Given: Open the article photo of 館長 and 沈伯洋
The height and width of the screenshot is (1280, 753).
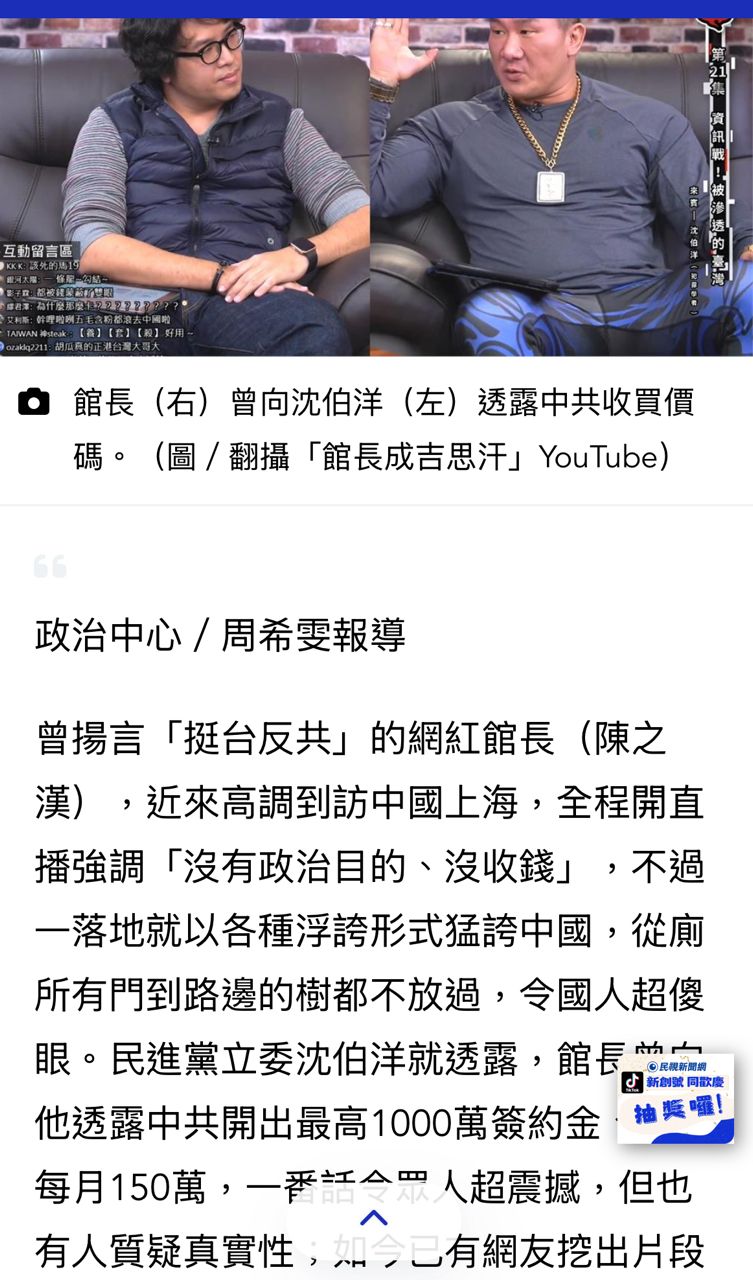Looking at the screenshot, I should tap(376, 187).
